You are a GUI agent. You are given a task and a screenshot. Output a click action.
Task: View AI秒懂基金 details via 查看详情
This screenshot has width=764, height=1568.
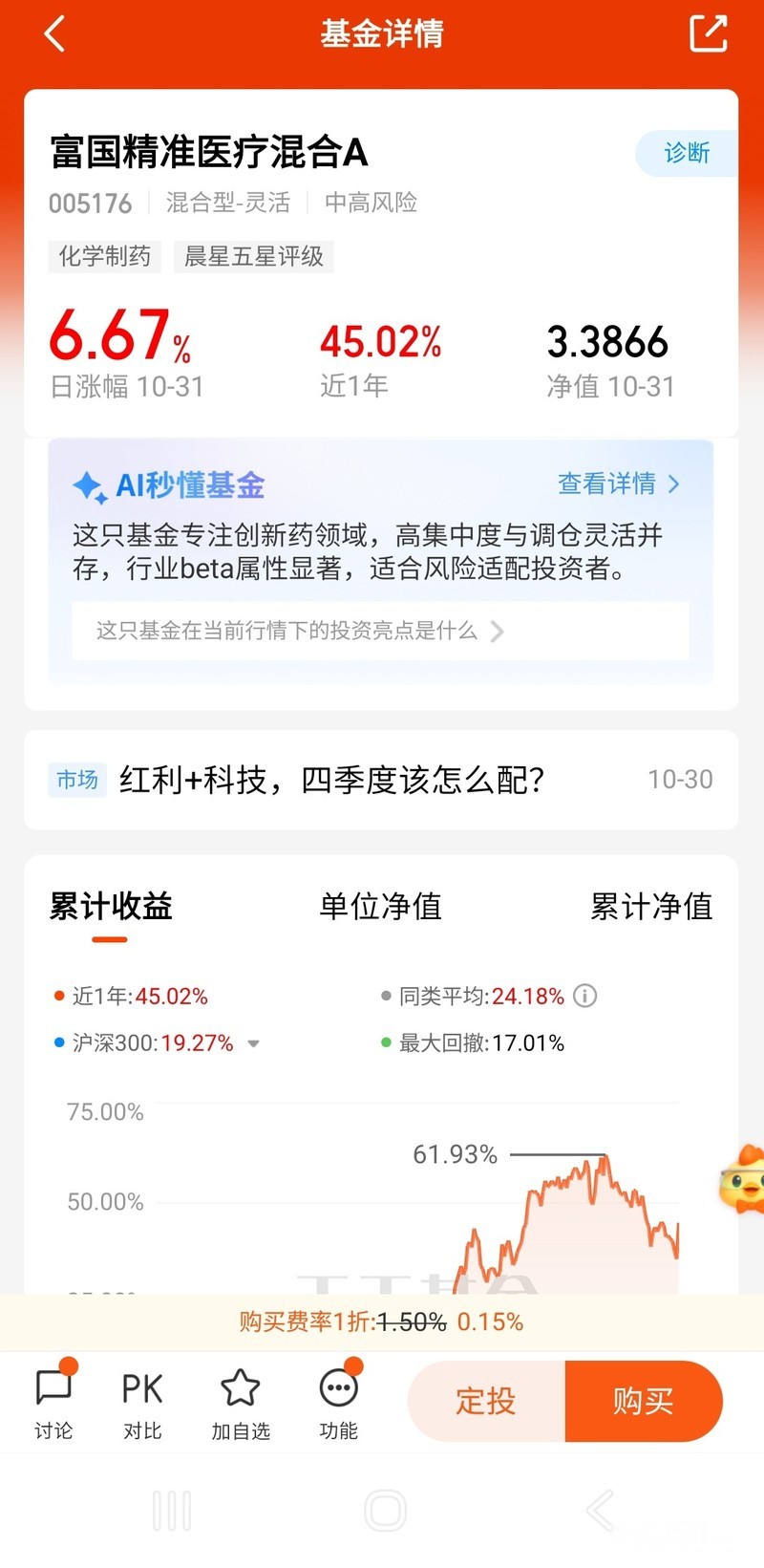tap(619, 484)
